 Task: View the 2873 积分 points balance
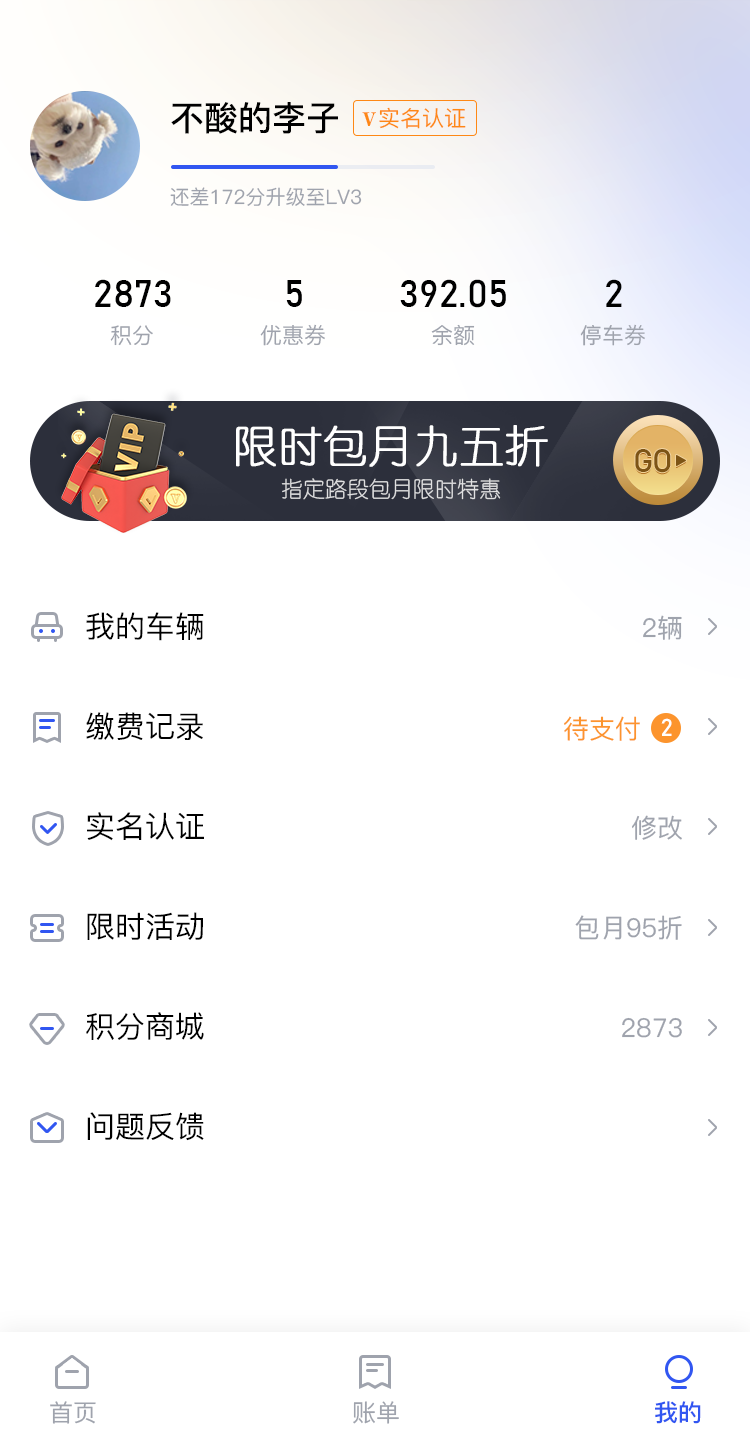pos(132,311)
